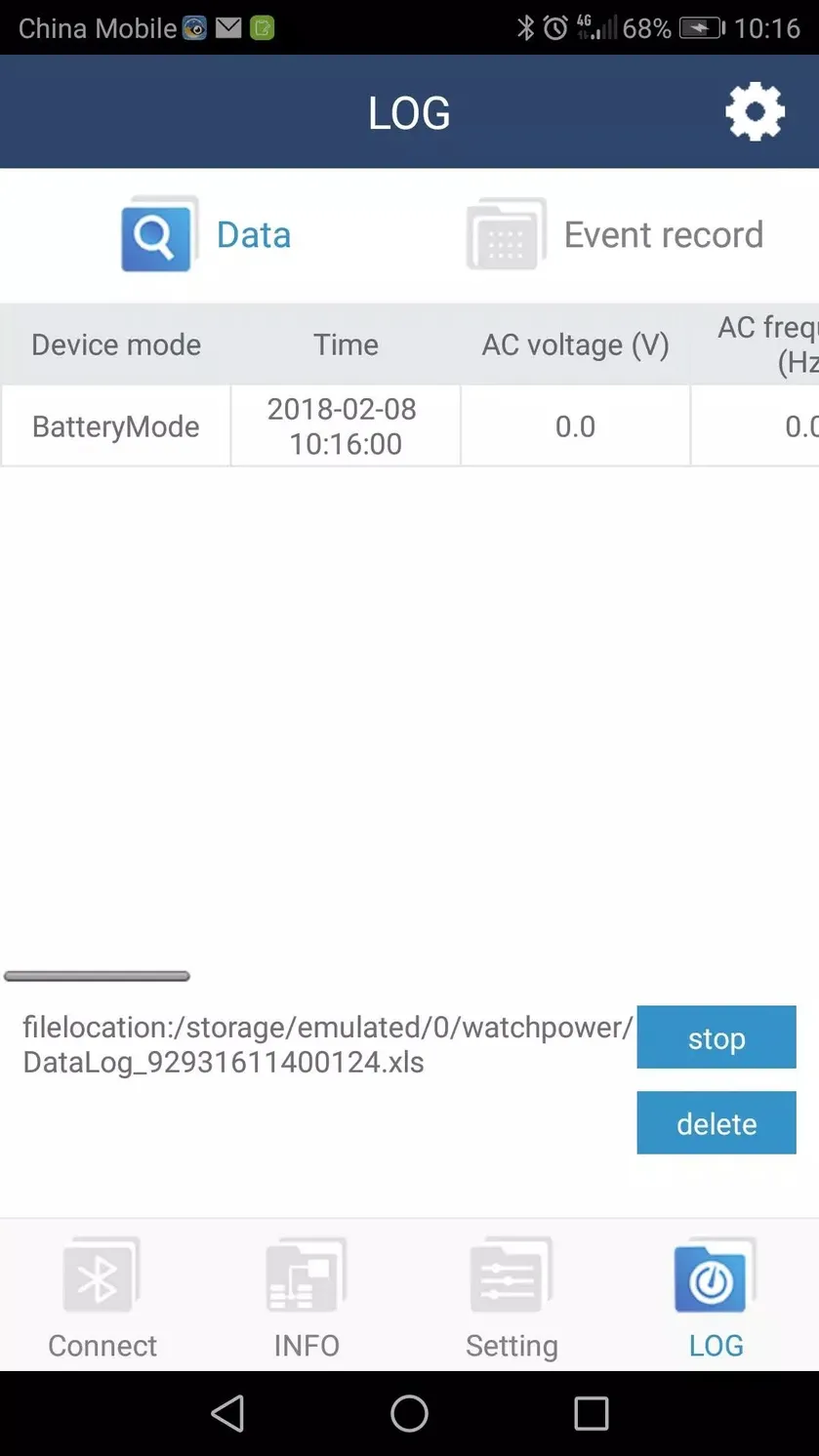Open the Setting tab
Viewport: 819px width, 1456px height.
[x=512, y=1298]
